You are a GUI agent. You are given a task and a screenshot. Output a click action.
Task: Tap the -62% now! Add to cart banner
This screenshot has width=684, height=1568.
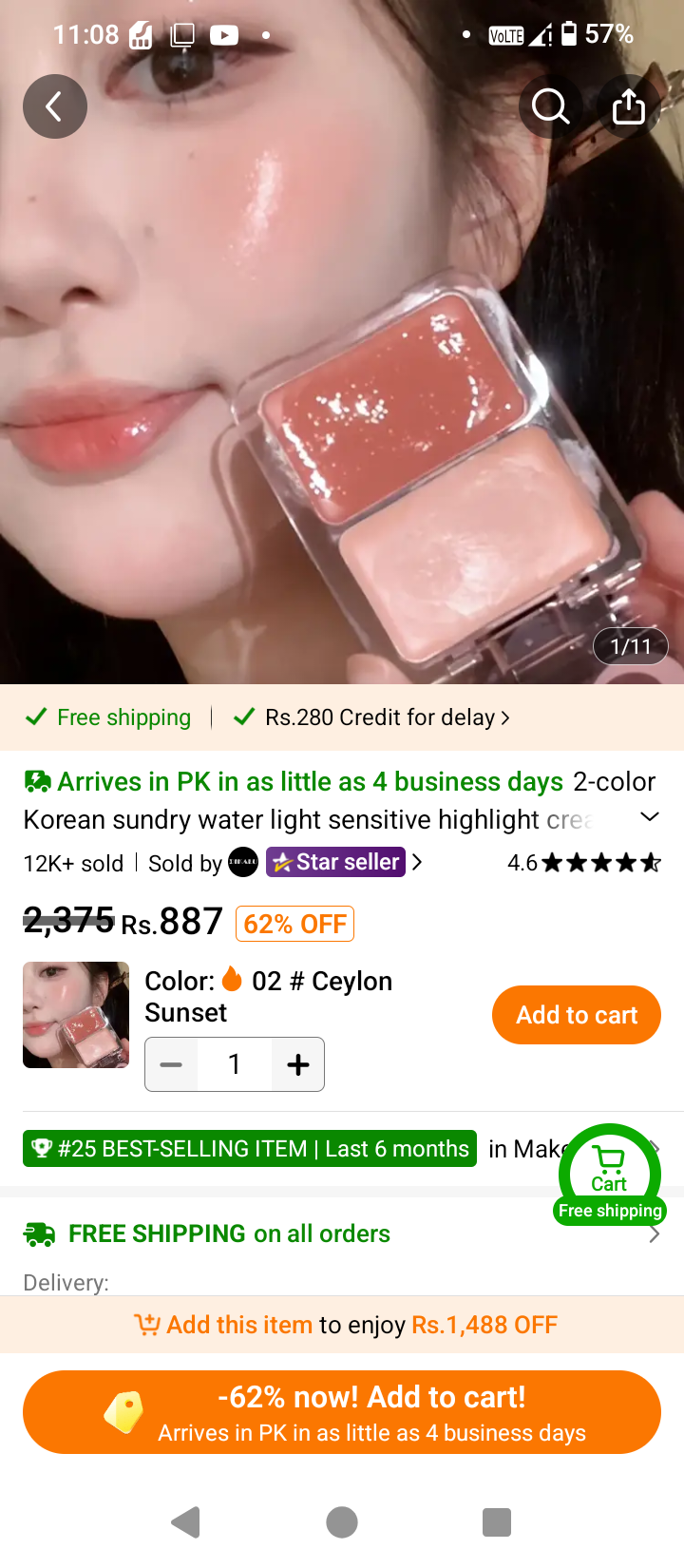pyautogui.click(x=342, y=1412)
